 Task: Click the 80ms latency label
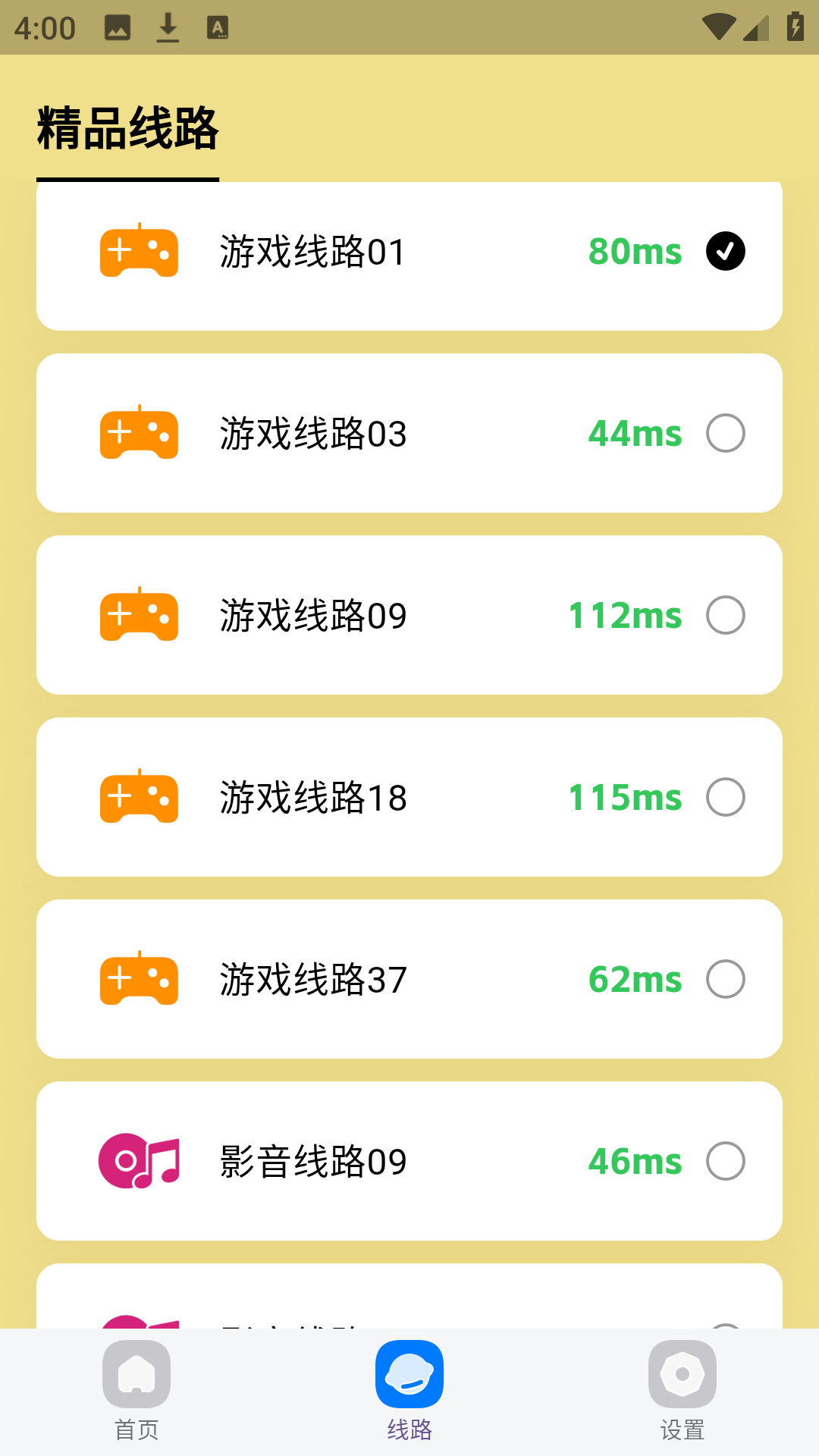(635, 251)
